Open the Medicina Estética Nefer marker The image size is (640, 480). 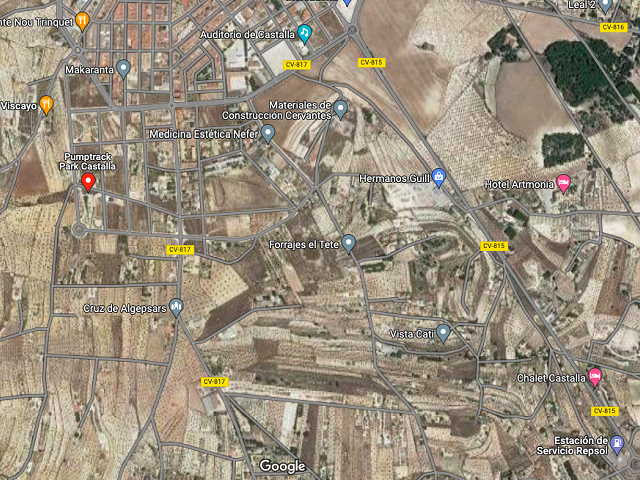click(x=268, y=133)
